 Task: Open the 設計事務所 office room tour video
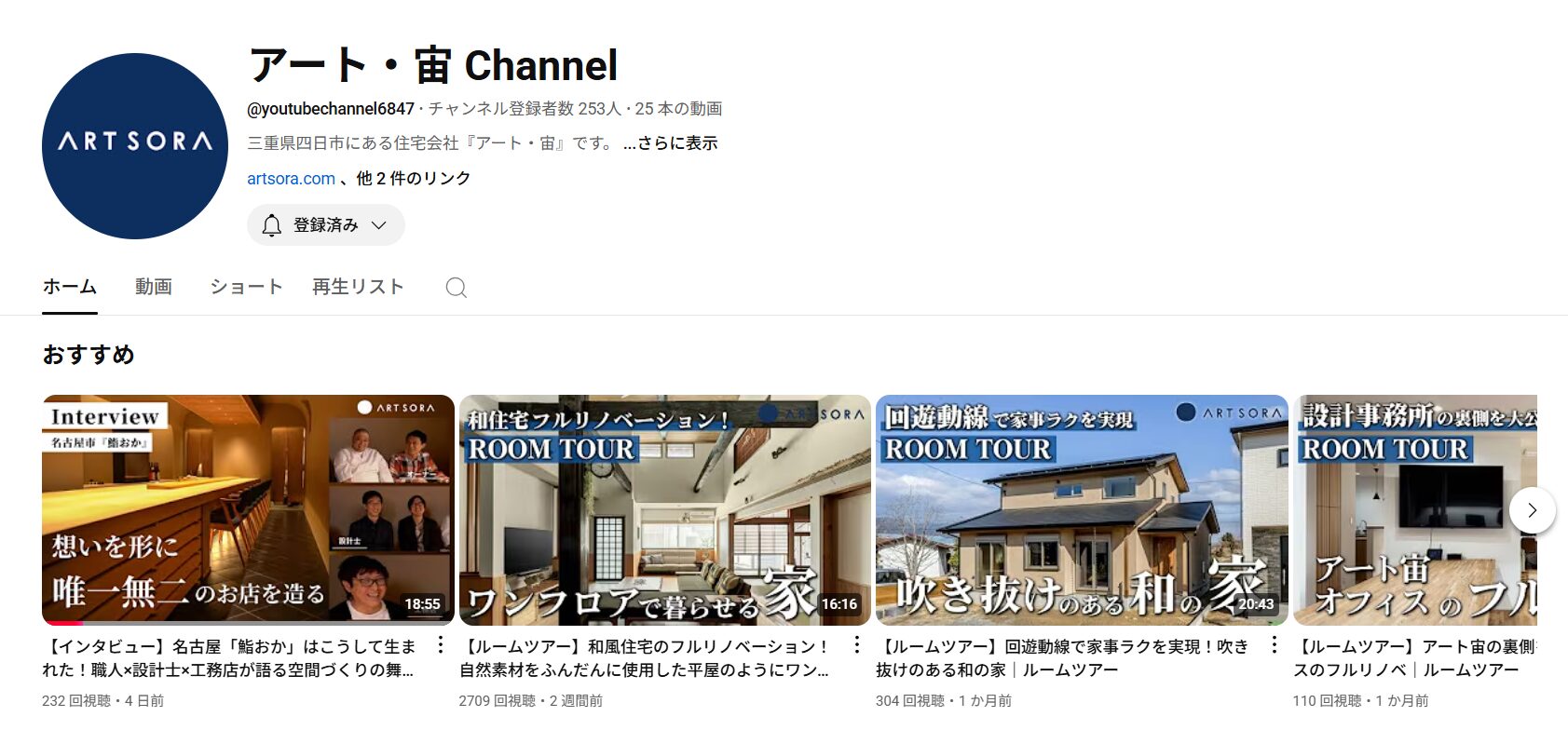pos(1414,509)
